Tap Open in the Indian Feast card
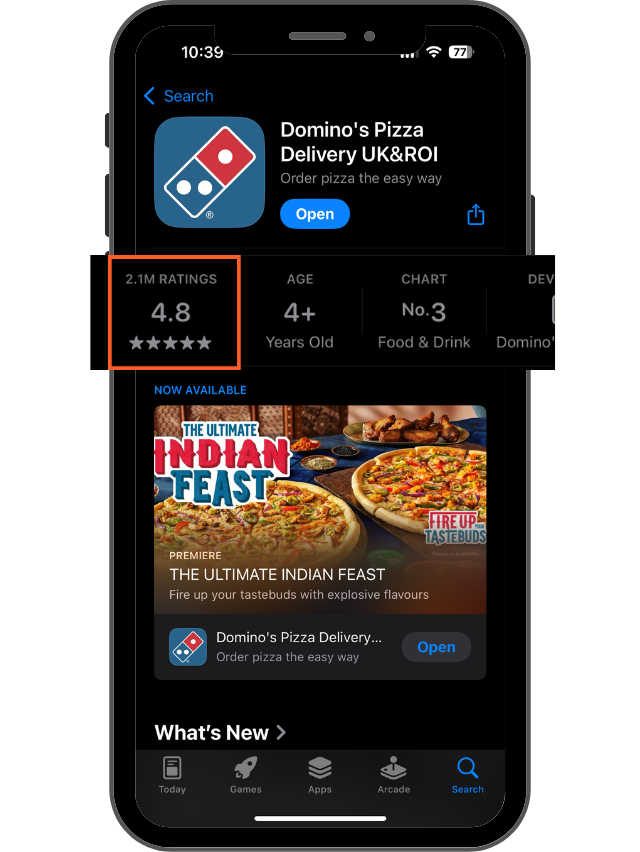The height and width of the screenshot is (852, 640). click(x=436, y=647)
